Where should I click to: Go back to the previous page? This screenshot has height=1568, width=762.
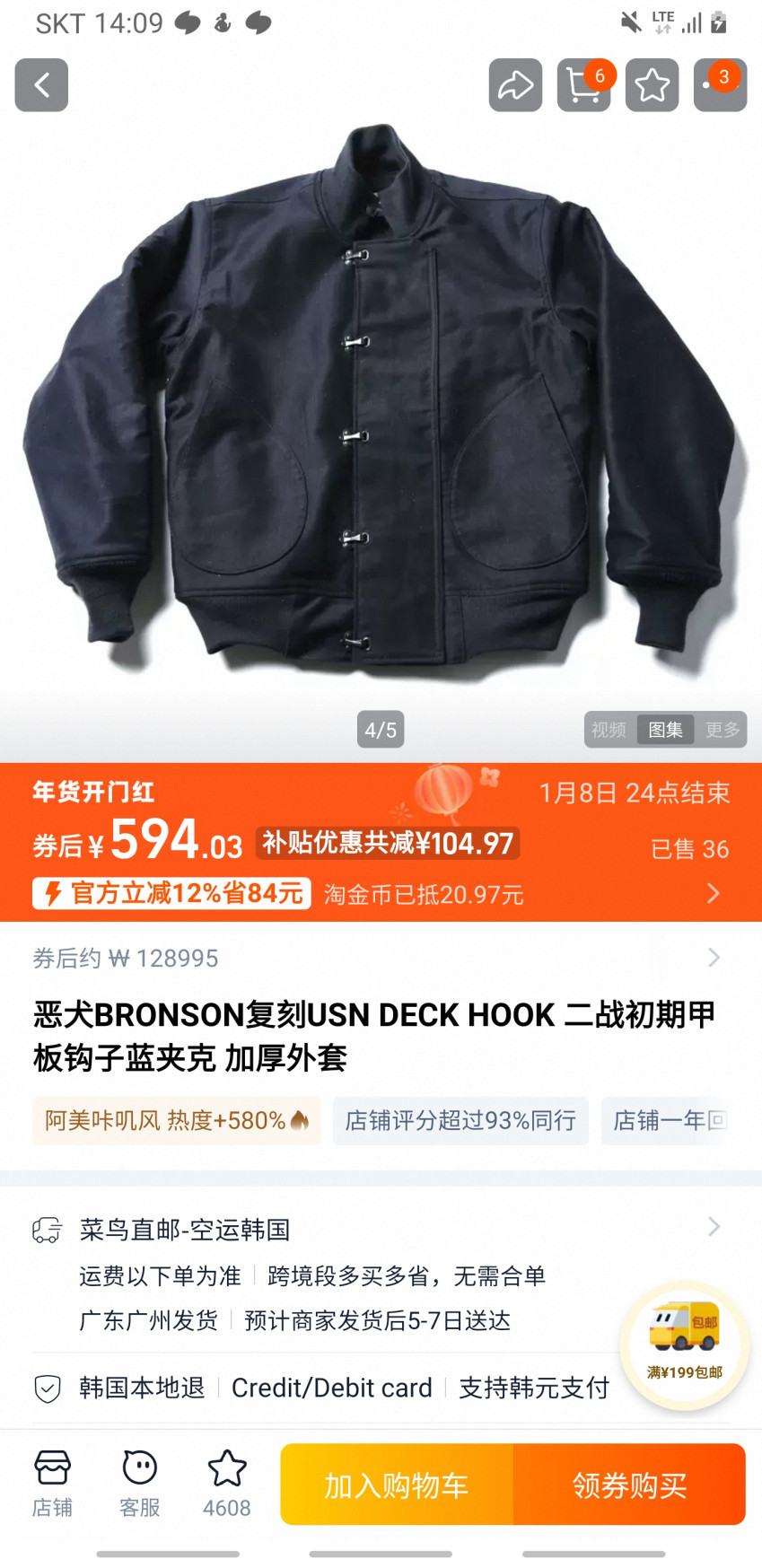point(41,85)
